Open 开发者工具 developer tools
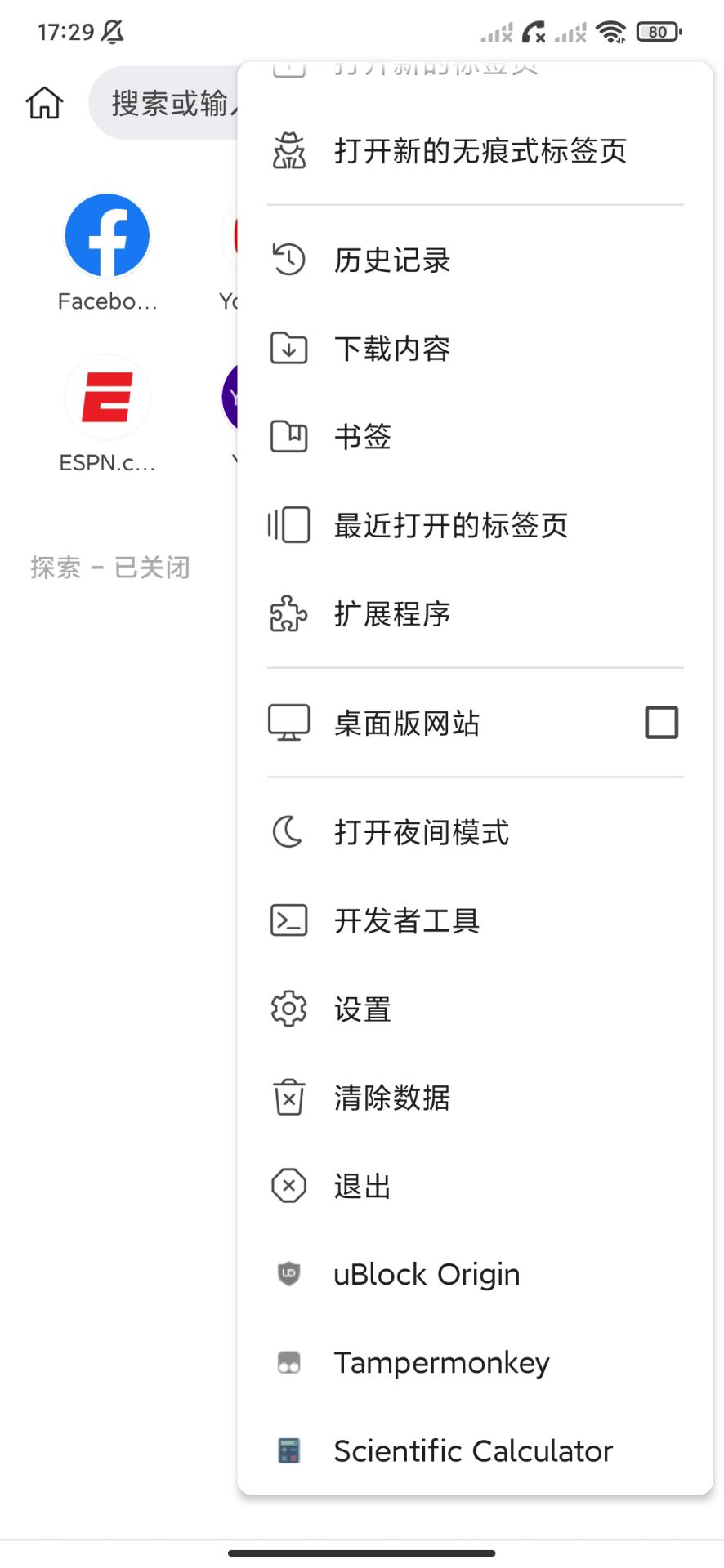This screenshot has width=724, height=1568. pyautogui.click(x=406, y=920)
